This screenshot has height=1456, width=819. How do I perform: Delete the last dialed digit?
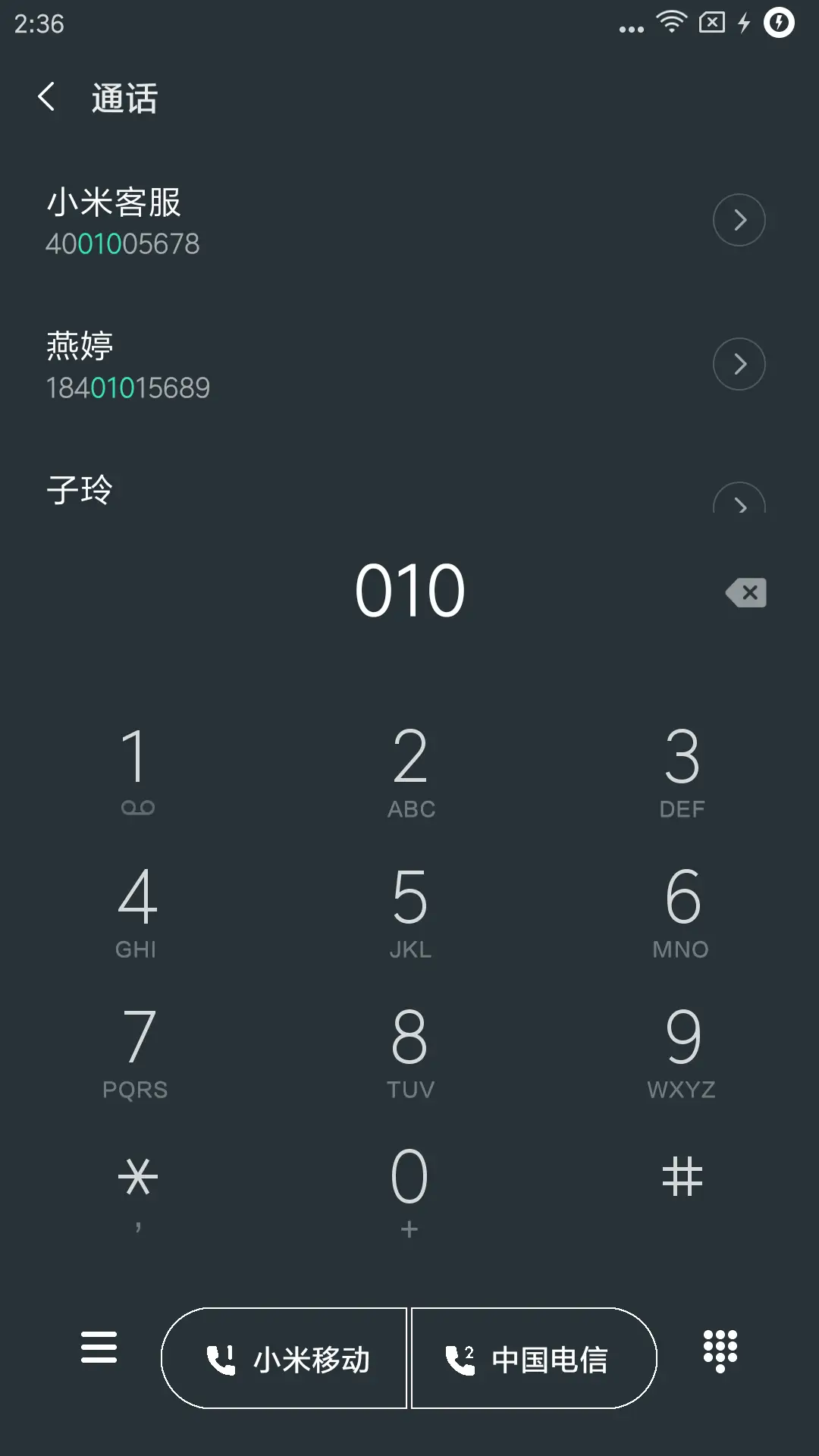(746, 592)
